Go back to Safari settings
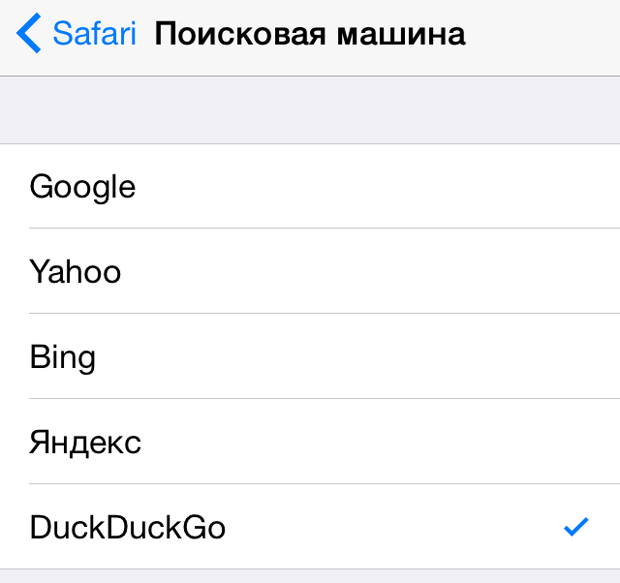 click(76, 34)
